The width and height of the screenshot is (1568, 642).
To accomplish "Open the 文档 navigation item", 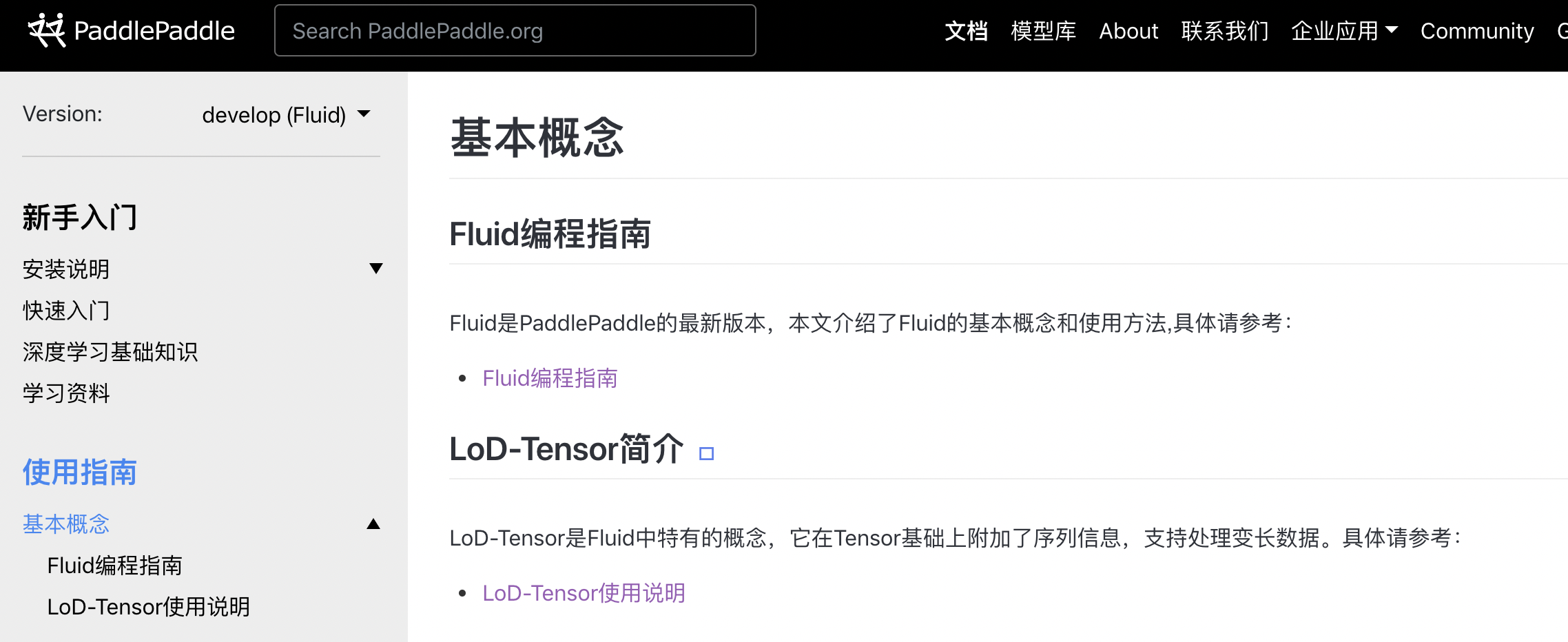I will coord(966,31).
